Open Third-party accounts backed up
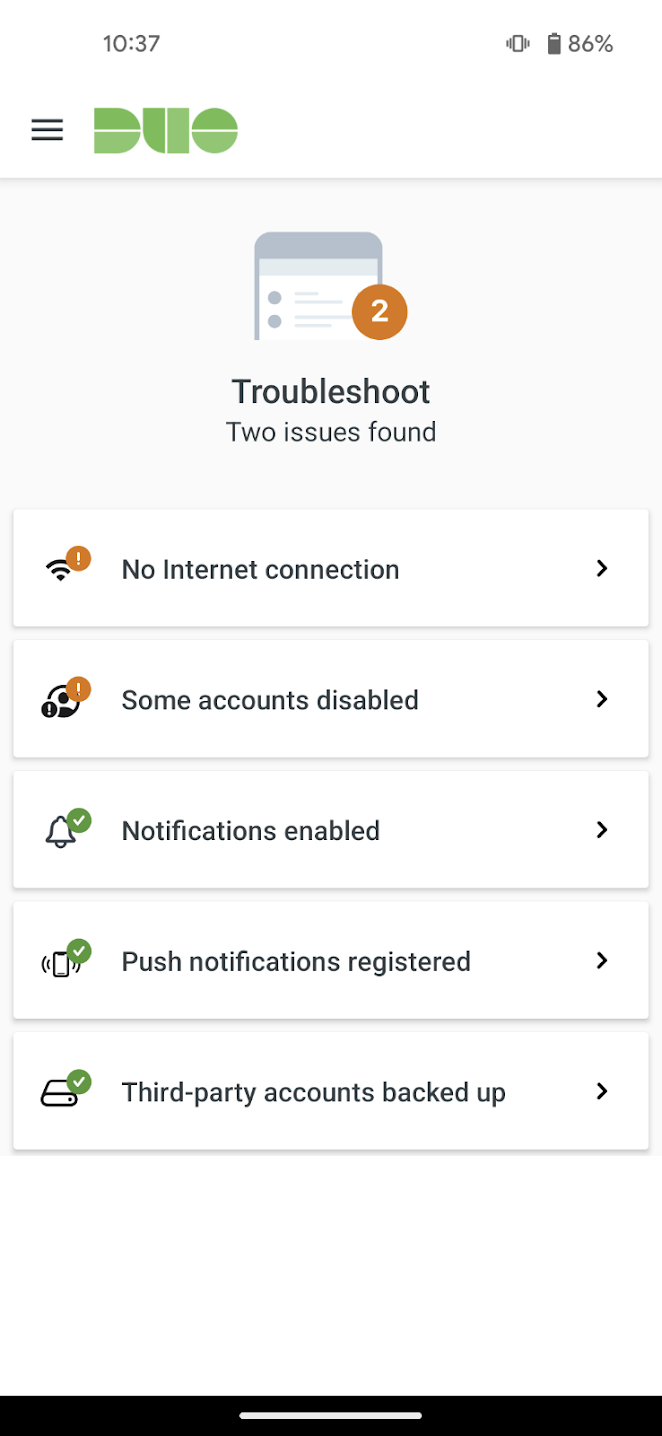662x1436 pixels. 331,1092
